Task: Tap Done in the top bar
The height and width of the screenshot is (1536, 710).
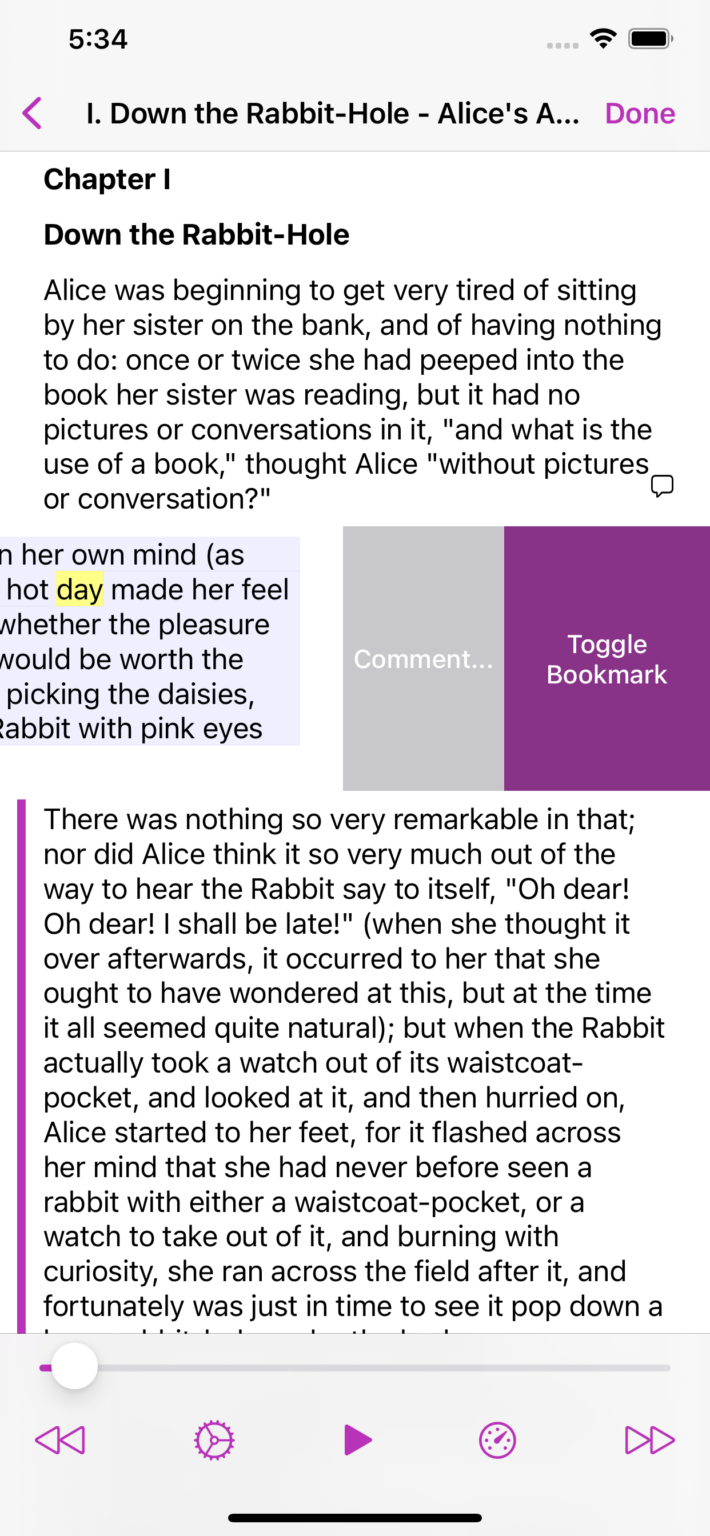Action: [640, 113]
